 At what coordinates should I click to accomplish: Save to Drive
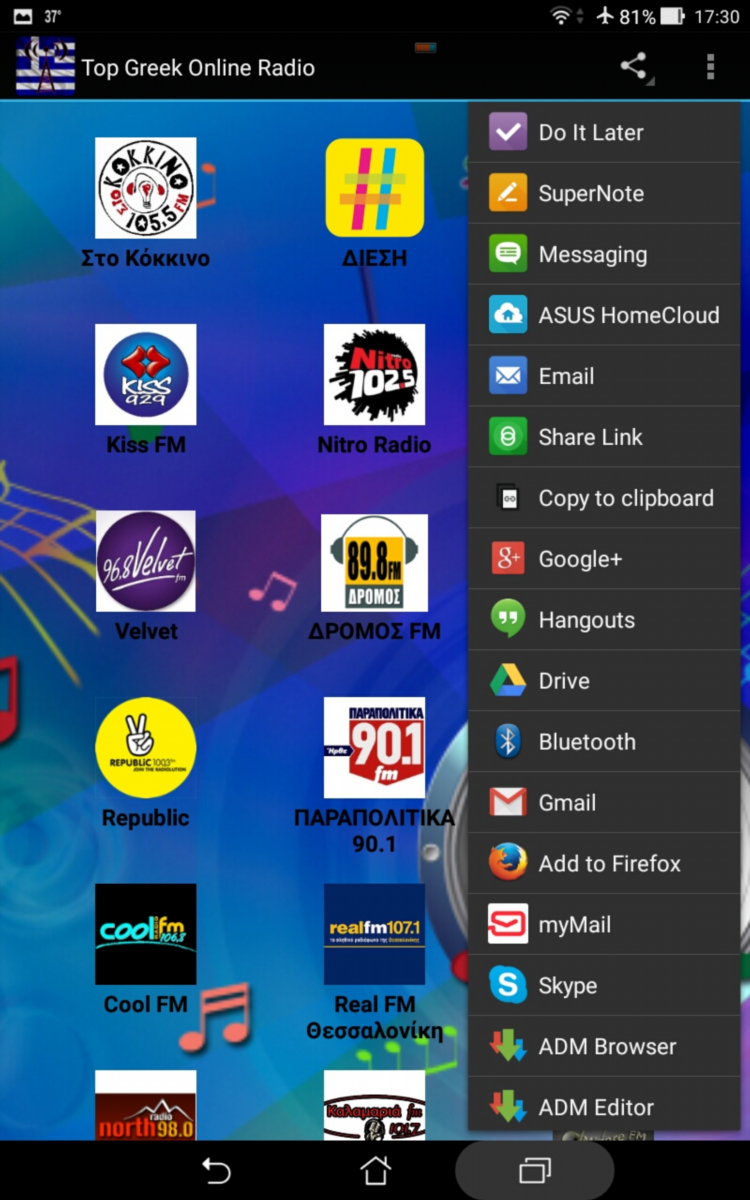pos(604,681)
